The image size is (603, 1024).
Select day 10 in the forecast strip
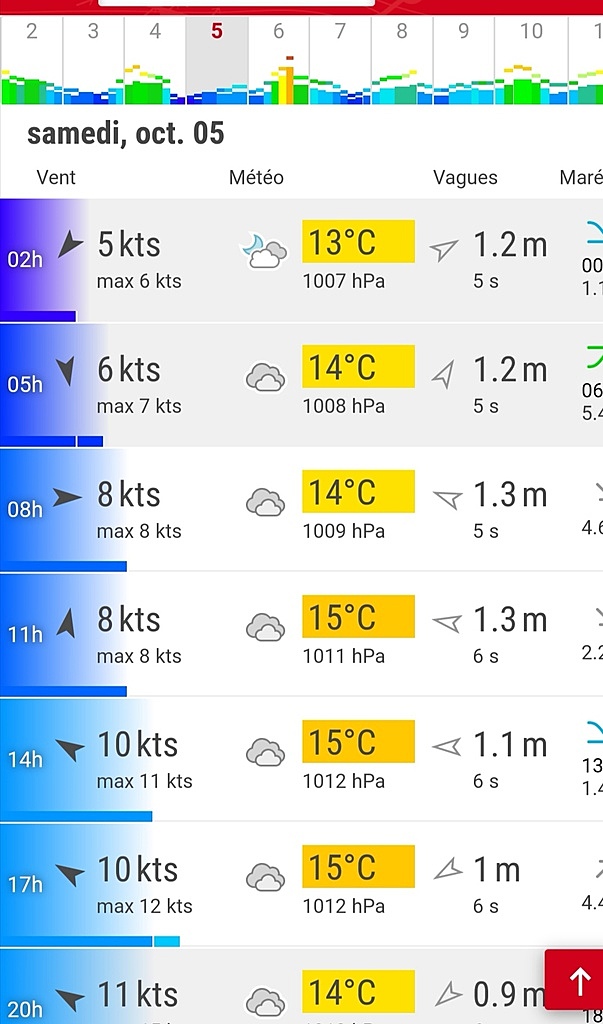click(531, 60)
